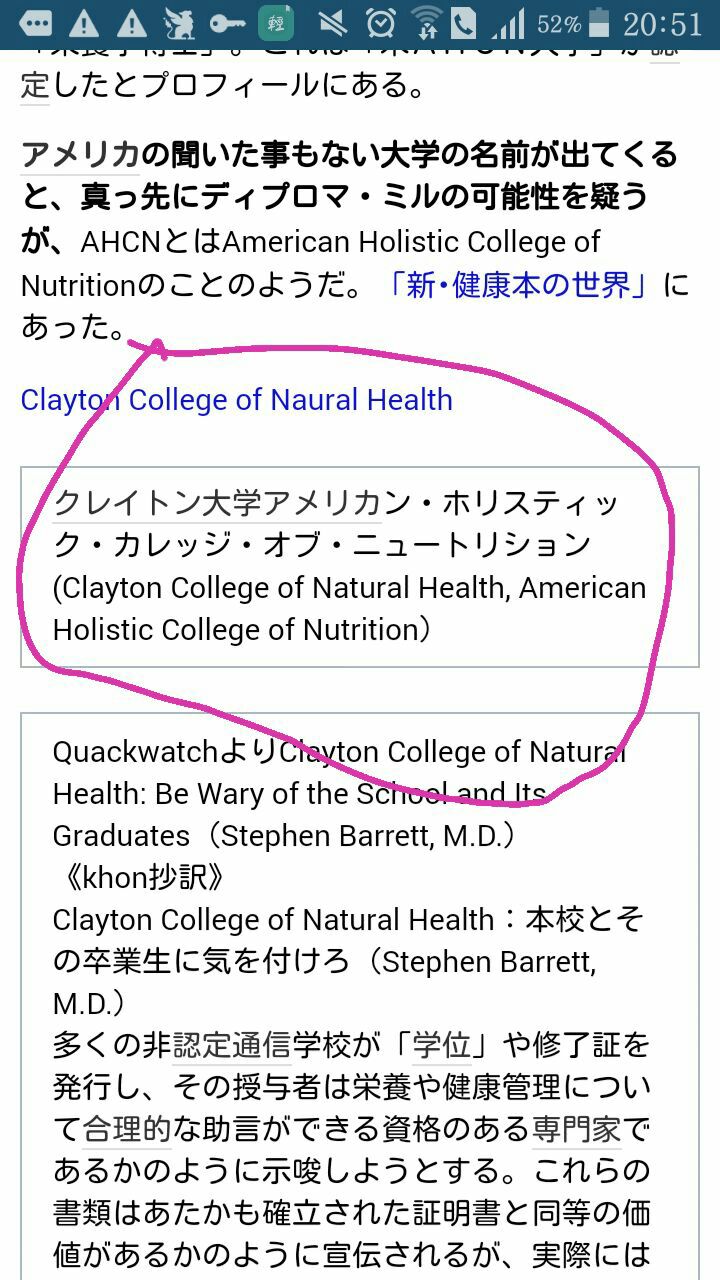Tap the underlined クレイトン大学アメリカ keyword link
The height and width of the screenshot is (1280, 720).
pos(217,502)
